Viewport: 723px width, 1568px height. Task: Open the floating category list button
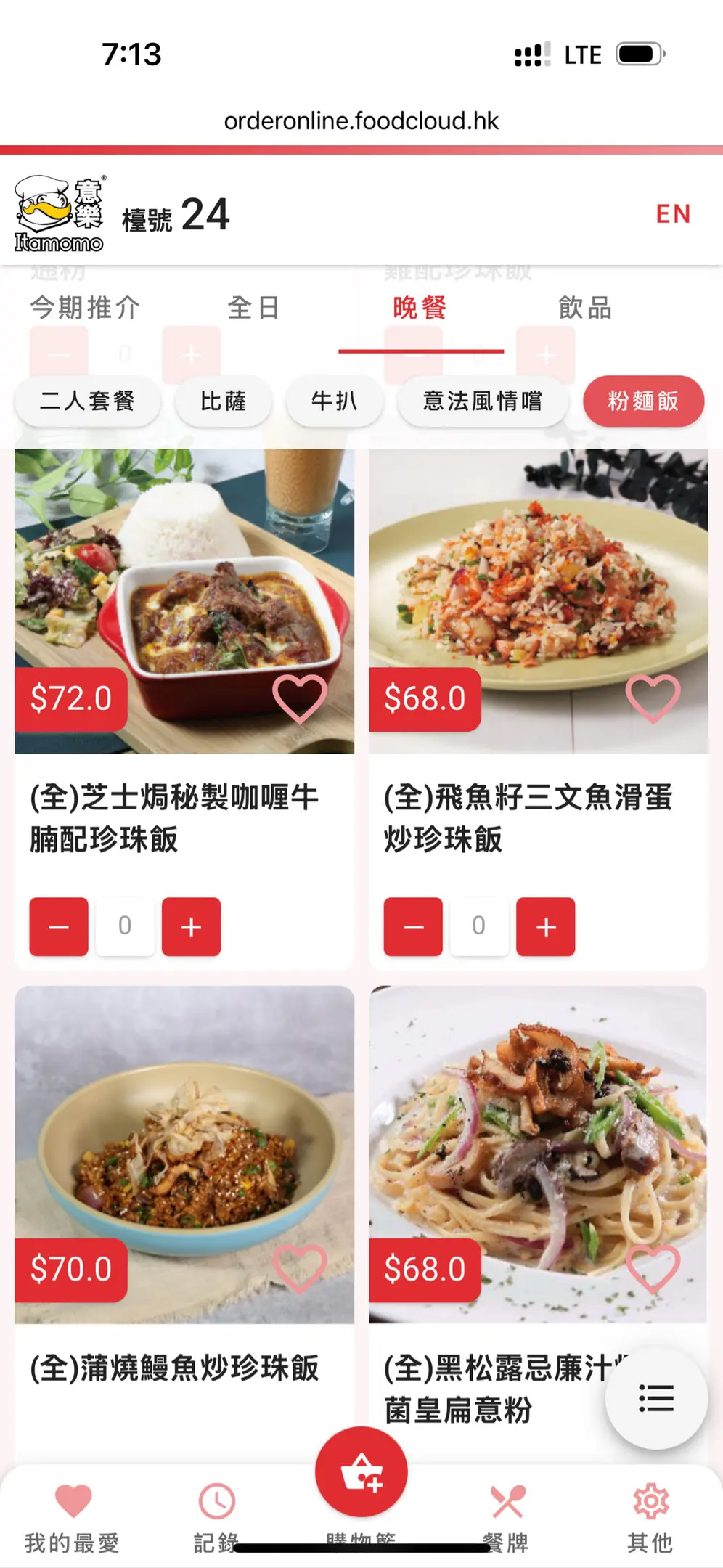(x=656, y=1398)
